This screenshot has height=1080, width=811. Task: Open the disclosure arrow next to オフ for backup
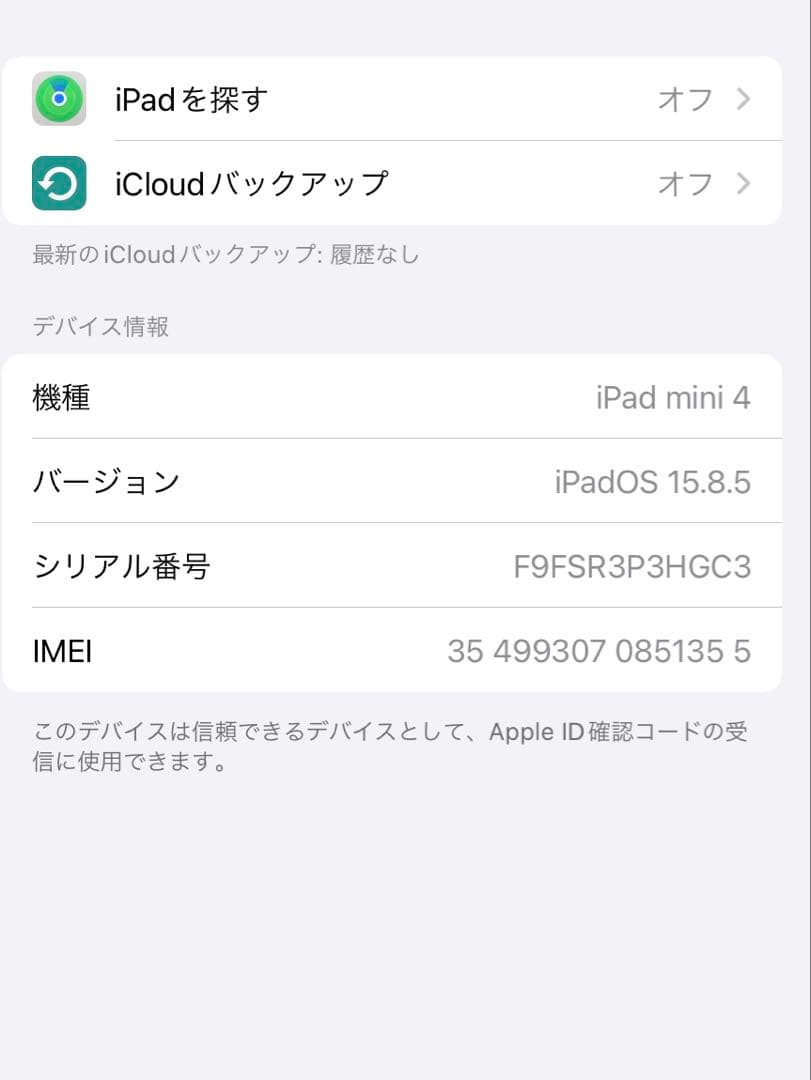pos(743,184)
